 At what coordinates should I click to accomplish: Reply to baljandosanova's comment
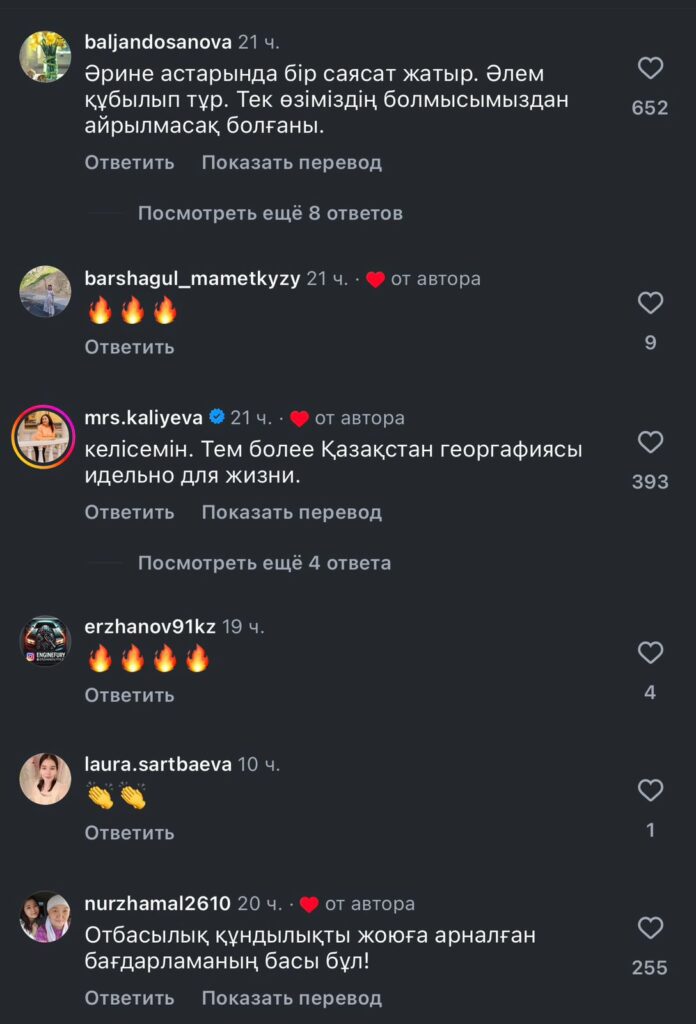(x=129, y=162)
